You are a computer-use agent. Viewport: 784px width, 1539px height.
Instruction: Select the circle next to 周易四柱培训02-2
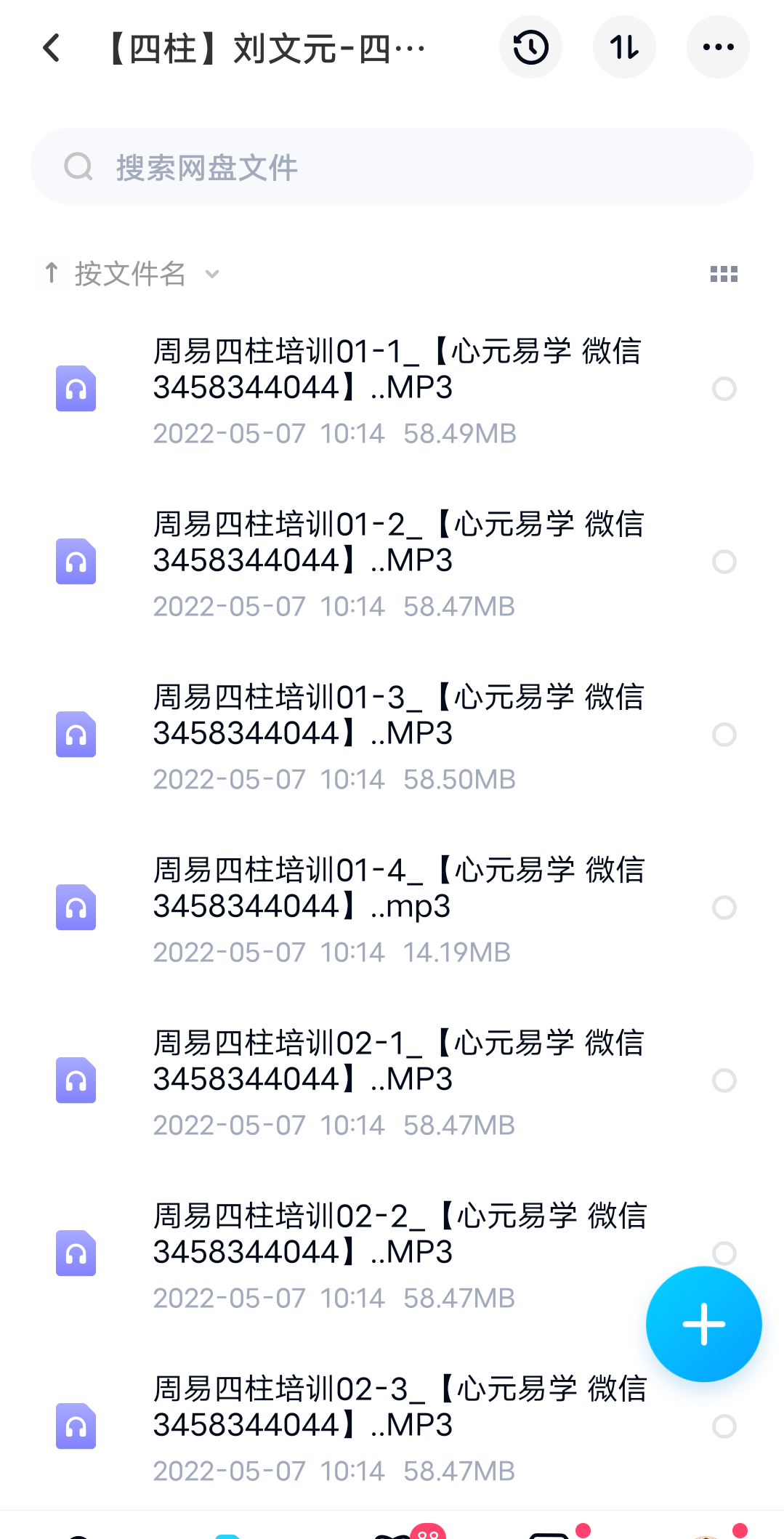pyautogui.click(x=724, y=1253)
